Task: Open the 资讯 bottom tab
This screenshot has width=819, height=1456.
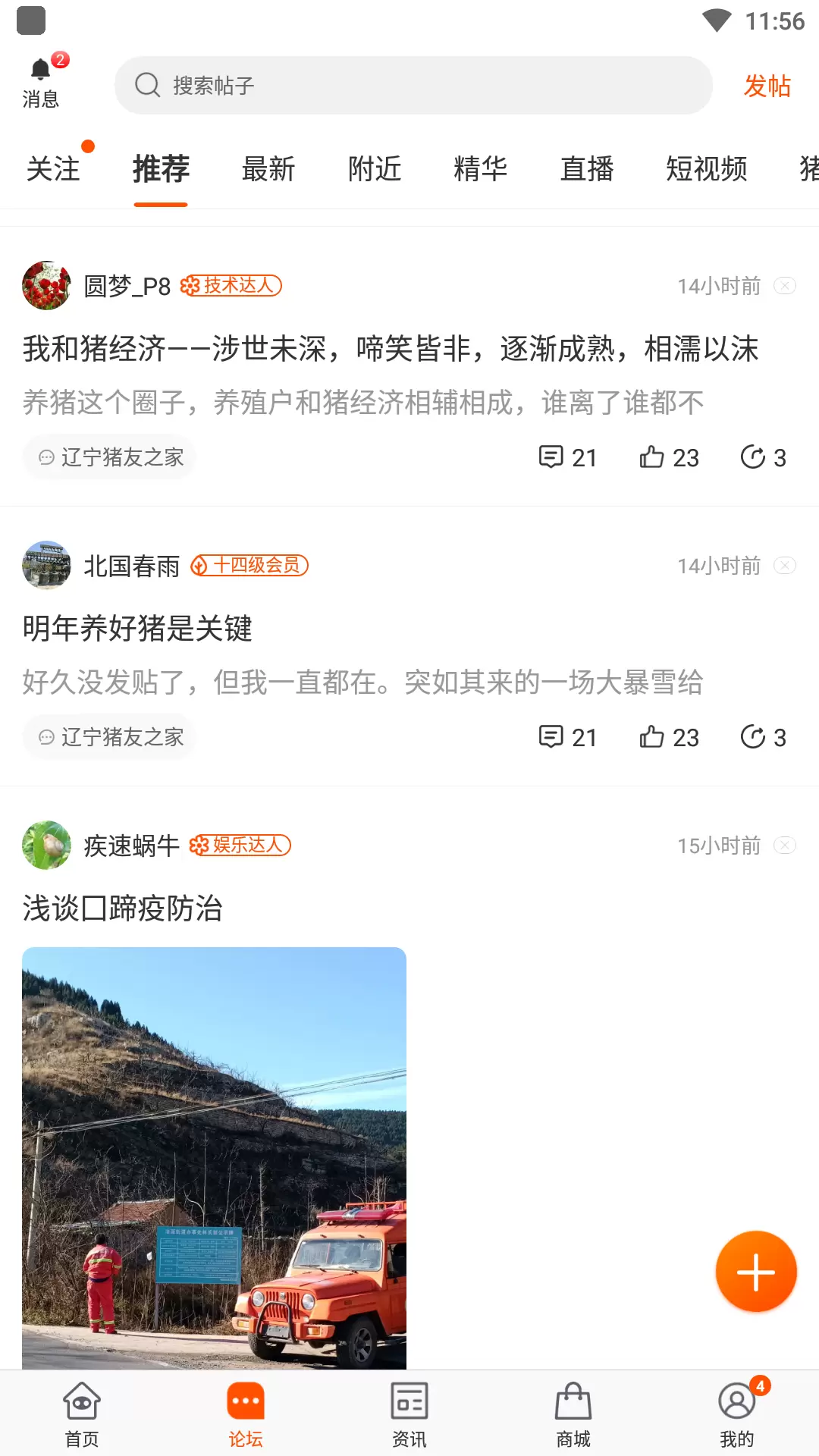Action: tap(409, 1414)
